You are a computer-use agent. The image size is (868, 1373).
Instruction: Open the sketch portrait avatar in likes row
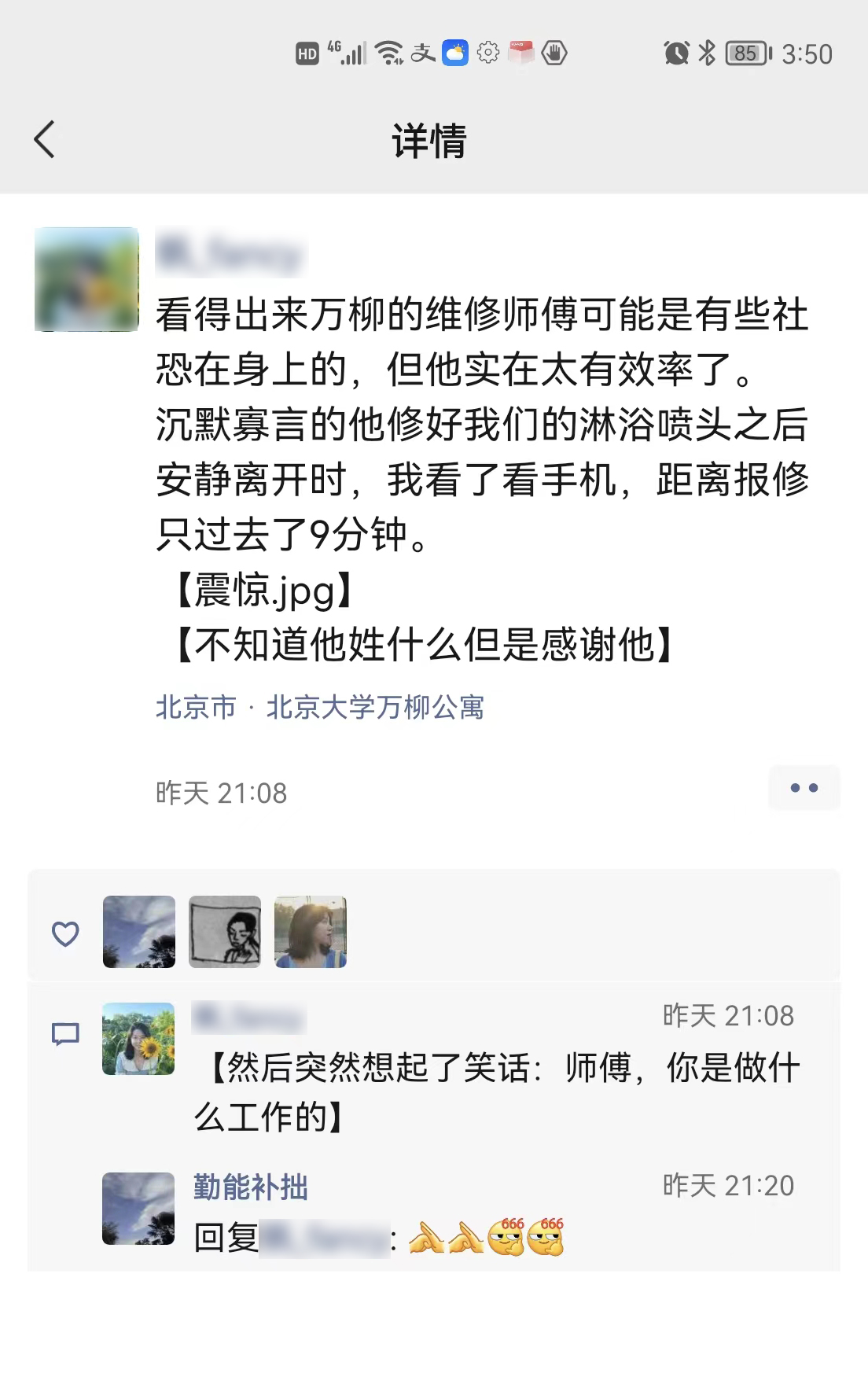[225, 932]
